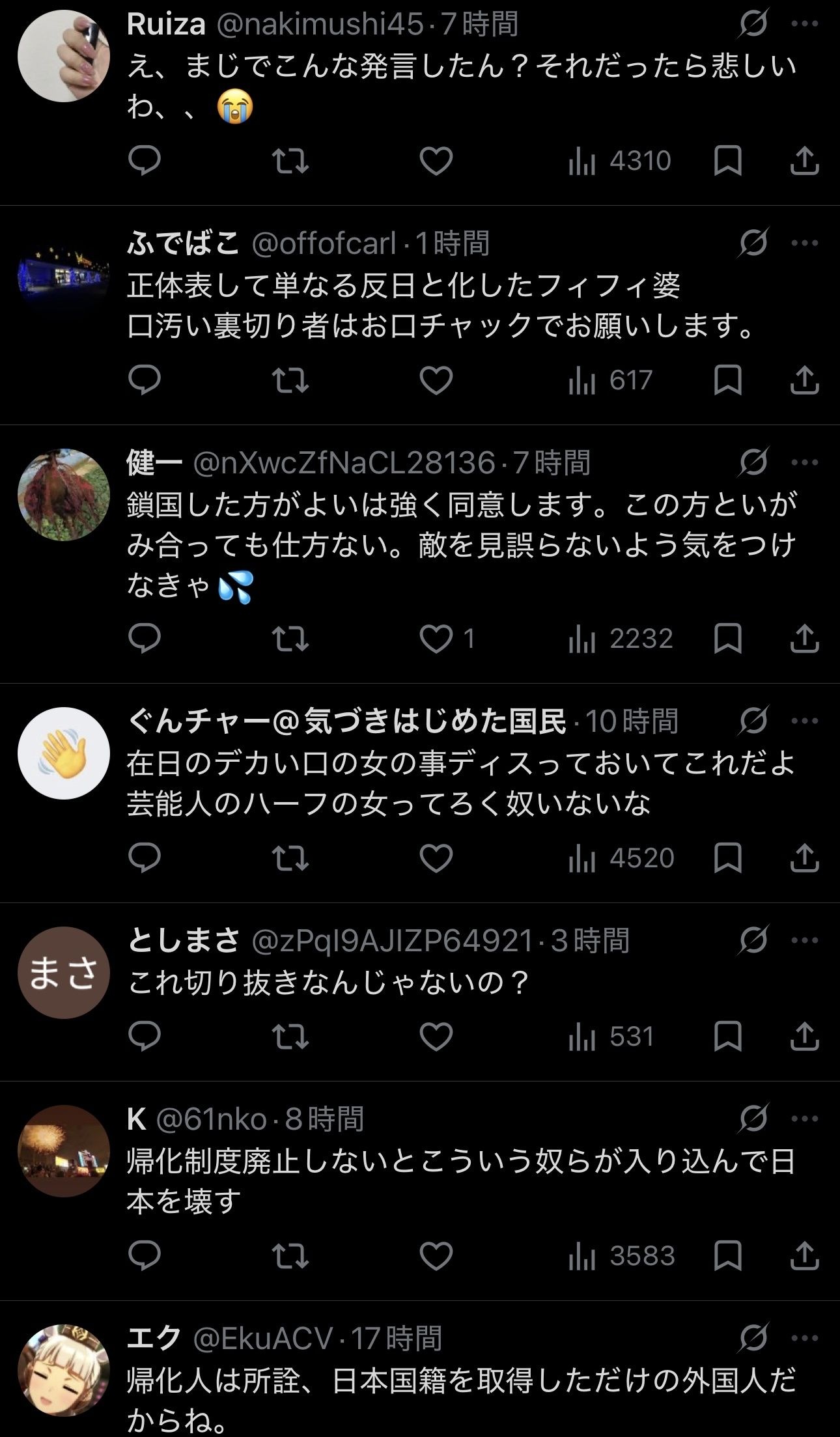Open the overflow menu on Ruiza's post
This screenshot has height=1437, width=840.
point(805,24)
